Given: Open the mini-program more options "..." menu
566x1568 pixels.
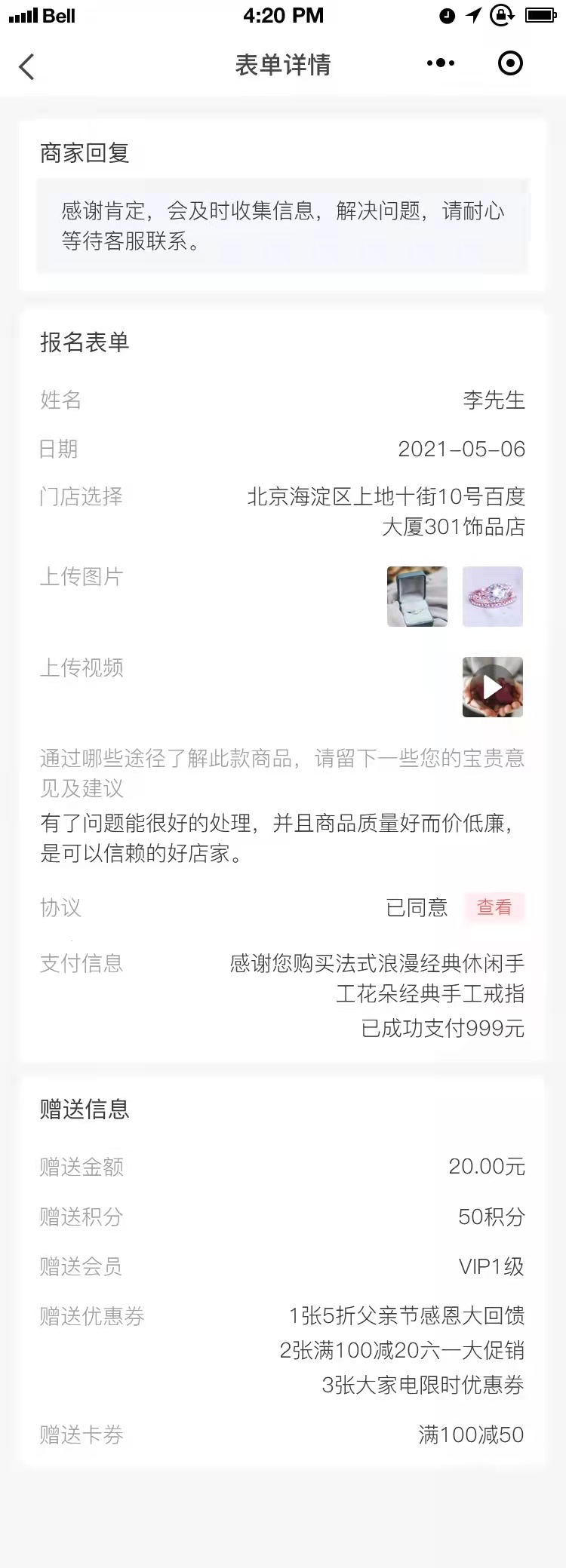Looking at the screenshot, I should click(440, 64).
